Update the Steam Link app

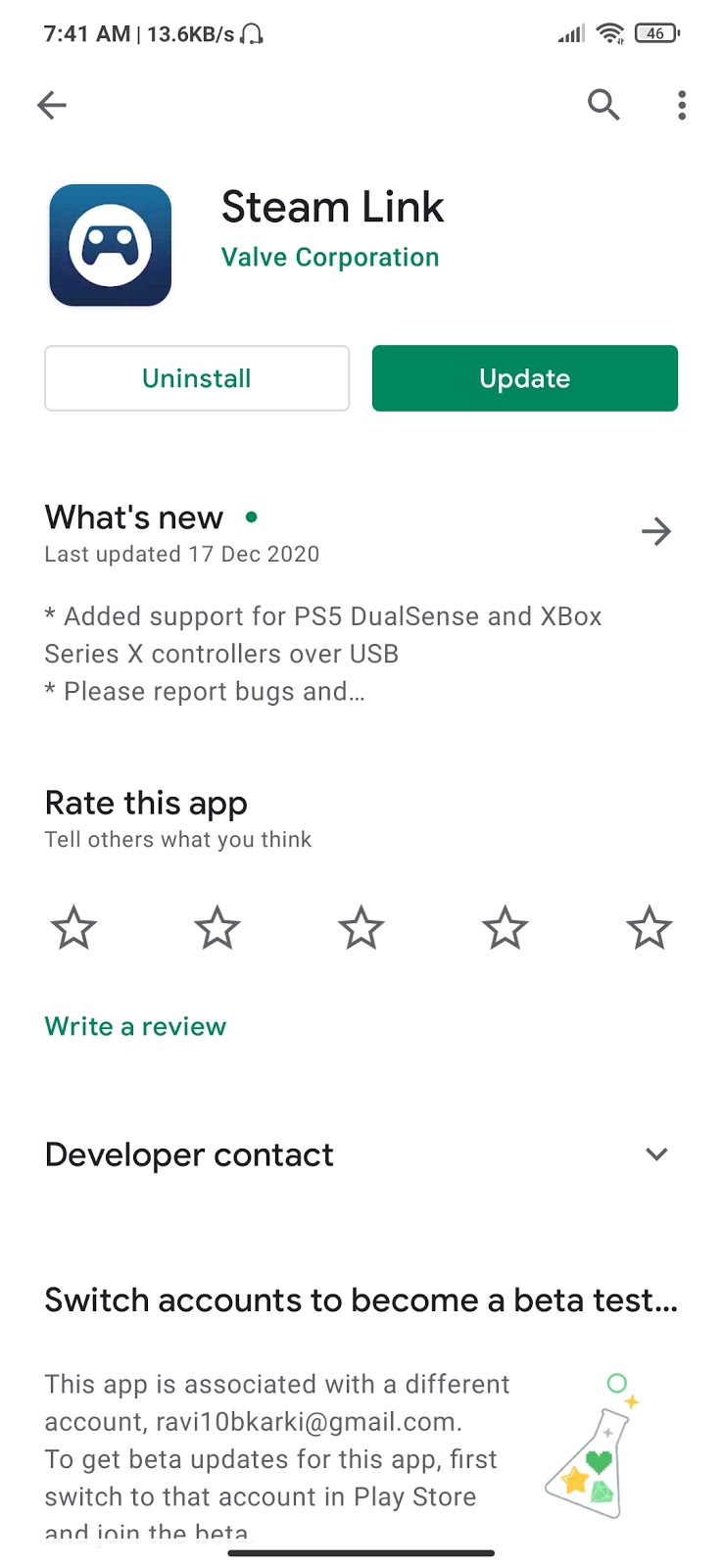524,378
